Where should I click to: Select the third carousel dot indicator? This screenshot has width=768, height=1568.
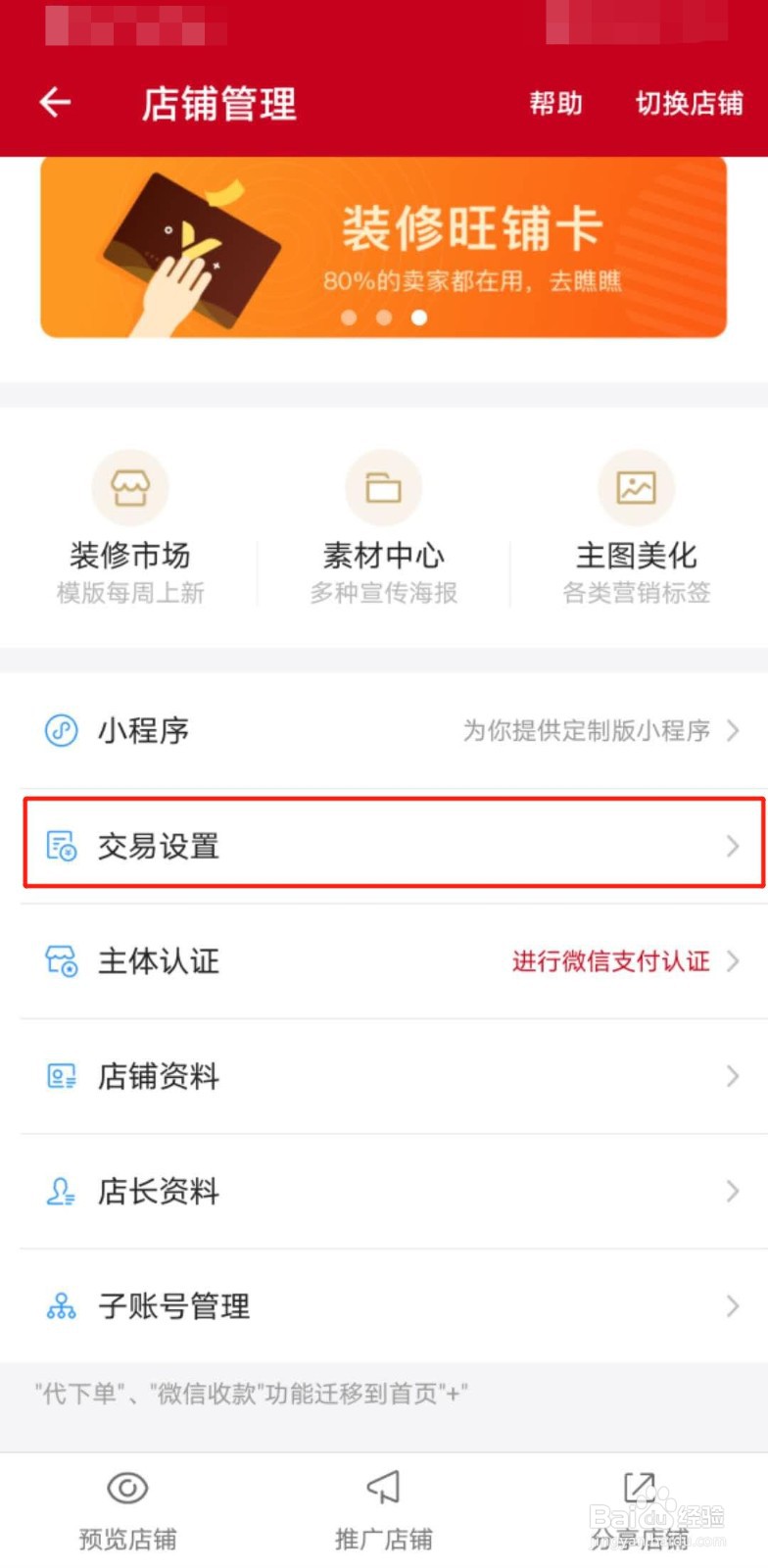click(419, 318)
